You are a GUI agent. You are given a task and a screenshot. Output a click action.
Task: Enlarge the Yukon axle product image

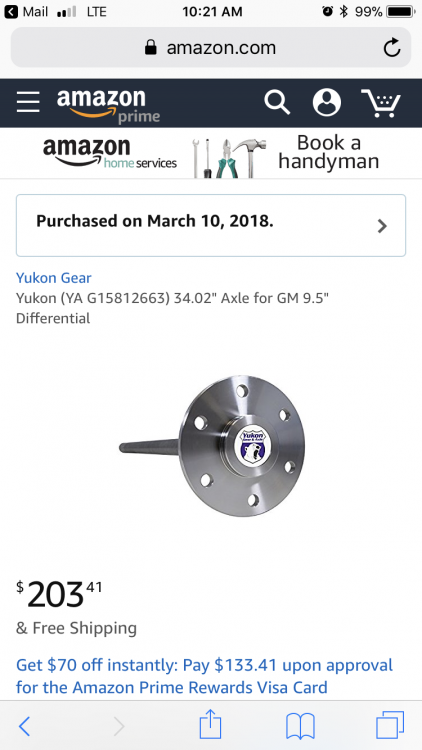click(211, 446)
